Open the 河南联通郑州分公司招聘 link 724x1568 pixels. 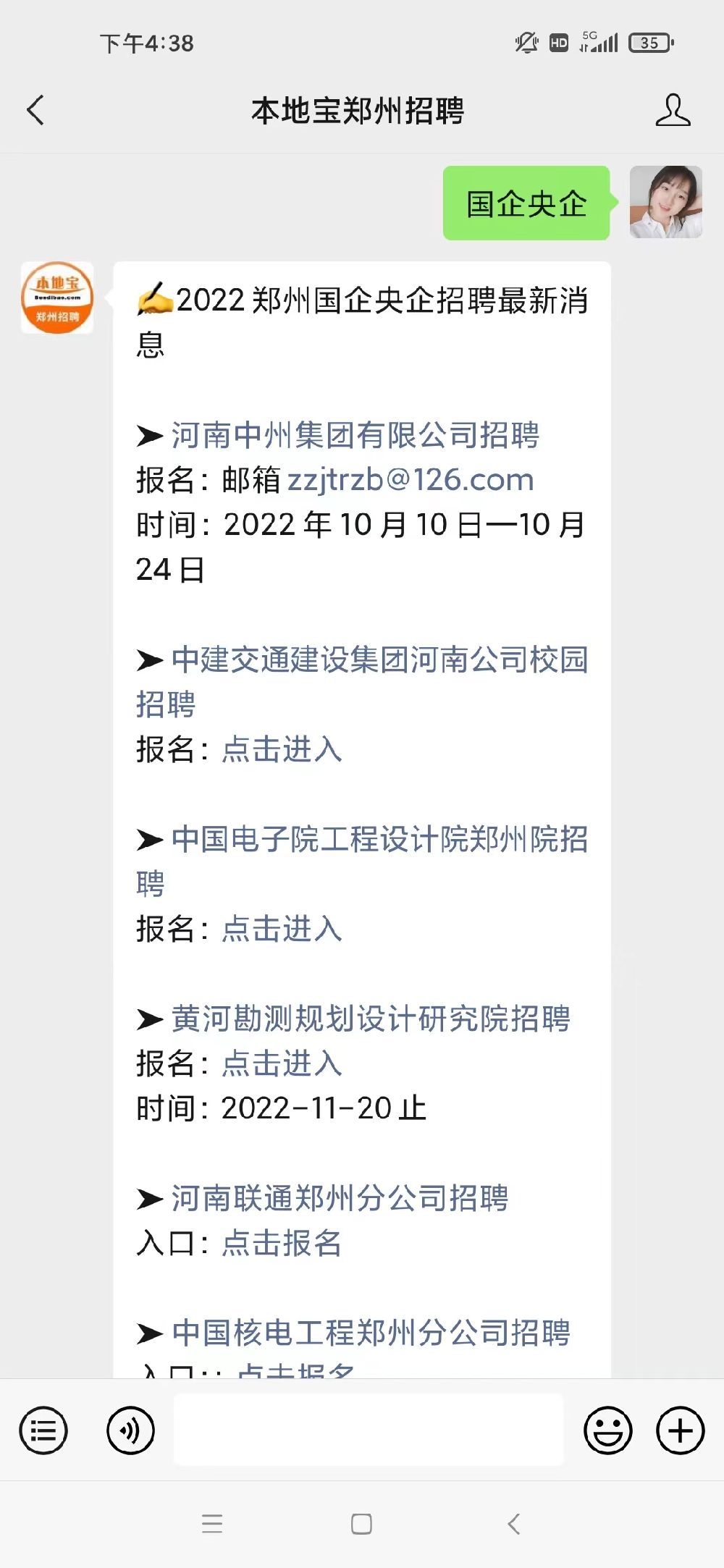click(x=340, y=1198)
